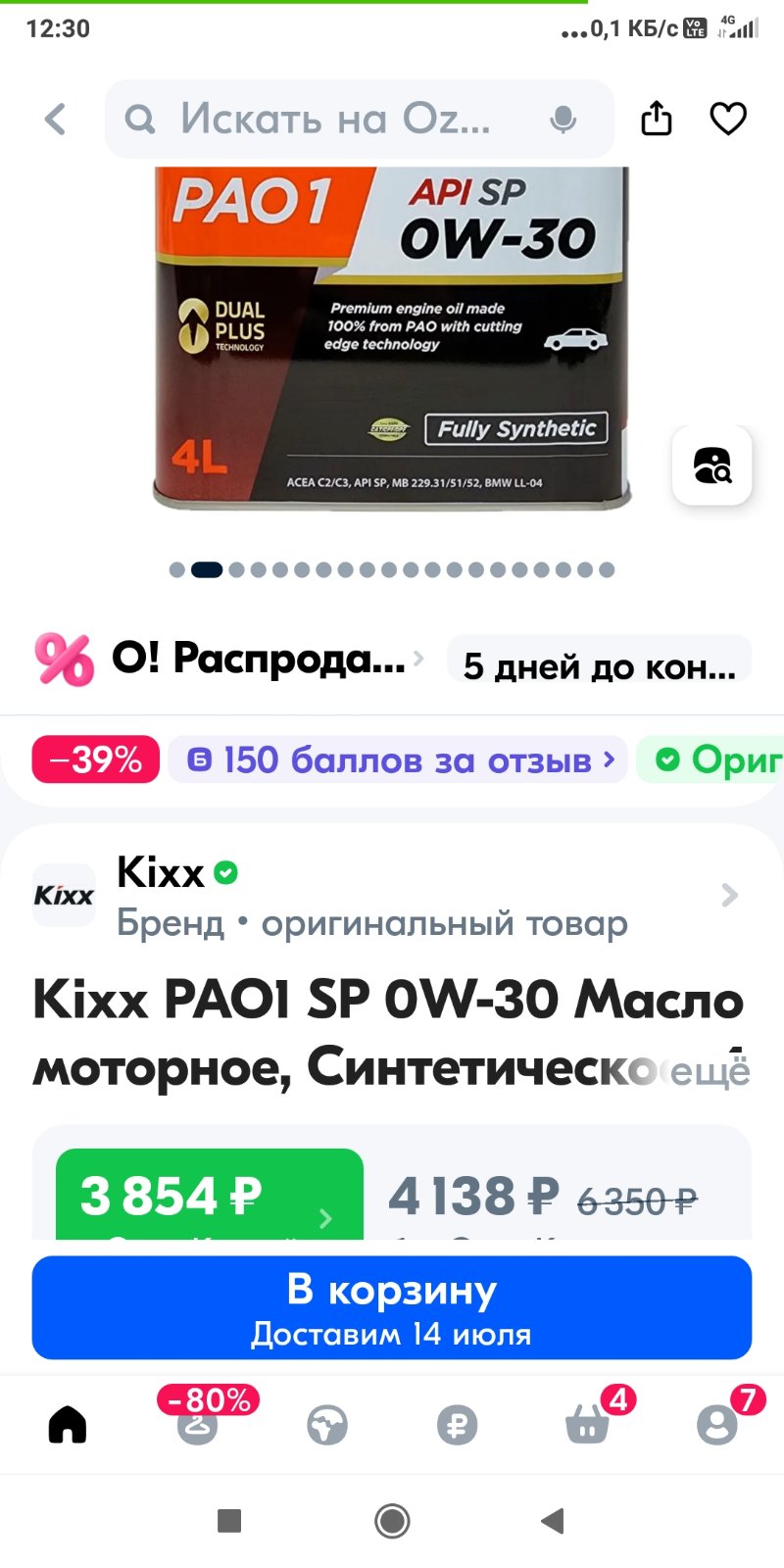784x1568 pixels.
Task: Tap the "Ориг" original product chip
Action: (711, 759)
